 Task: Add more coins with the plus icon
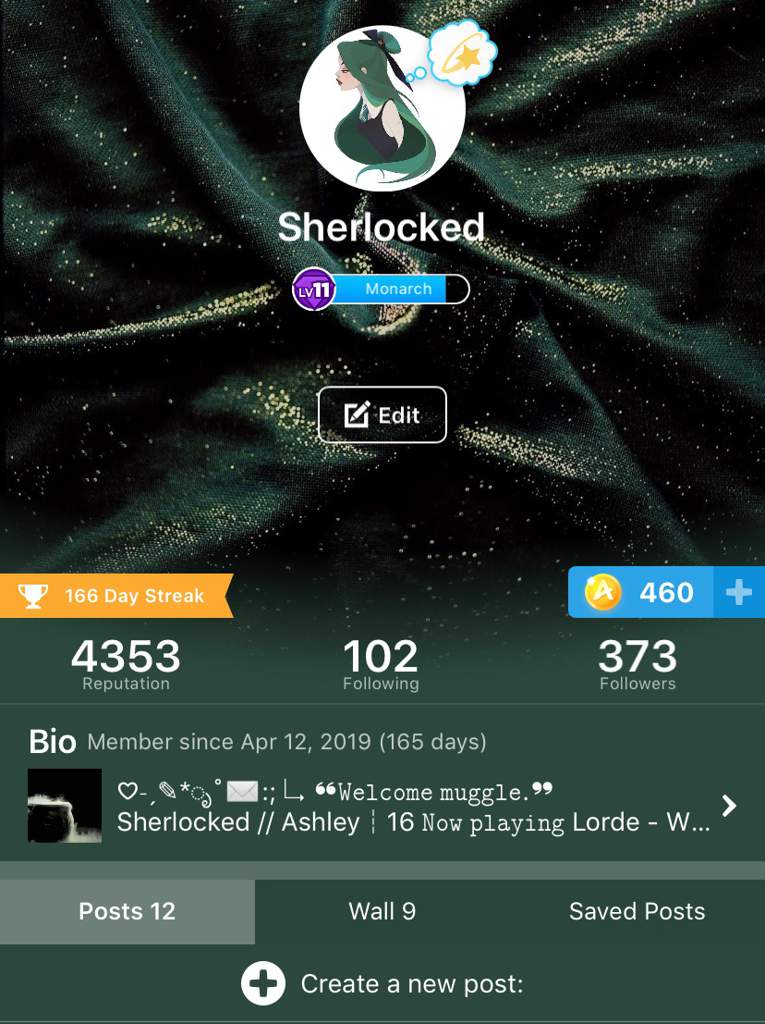tap(739, 592)
